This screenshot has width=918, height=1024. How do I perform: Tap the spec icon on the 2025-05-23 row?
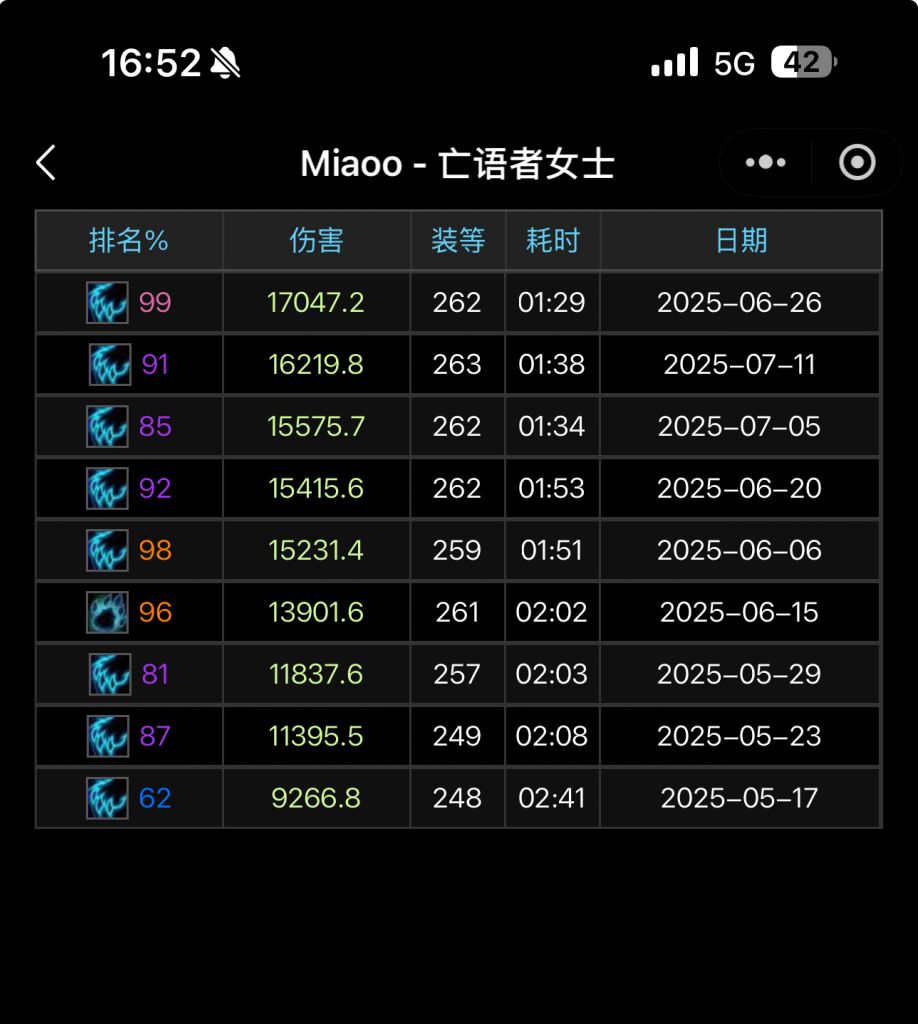coord(107,736)
